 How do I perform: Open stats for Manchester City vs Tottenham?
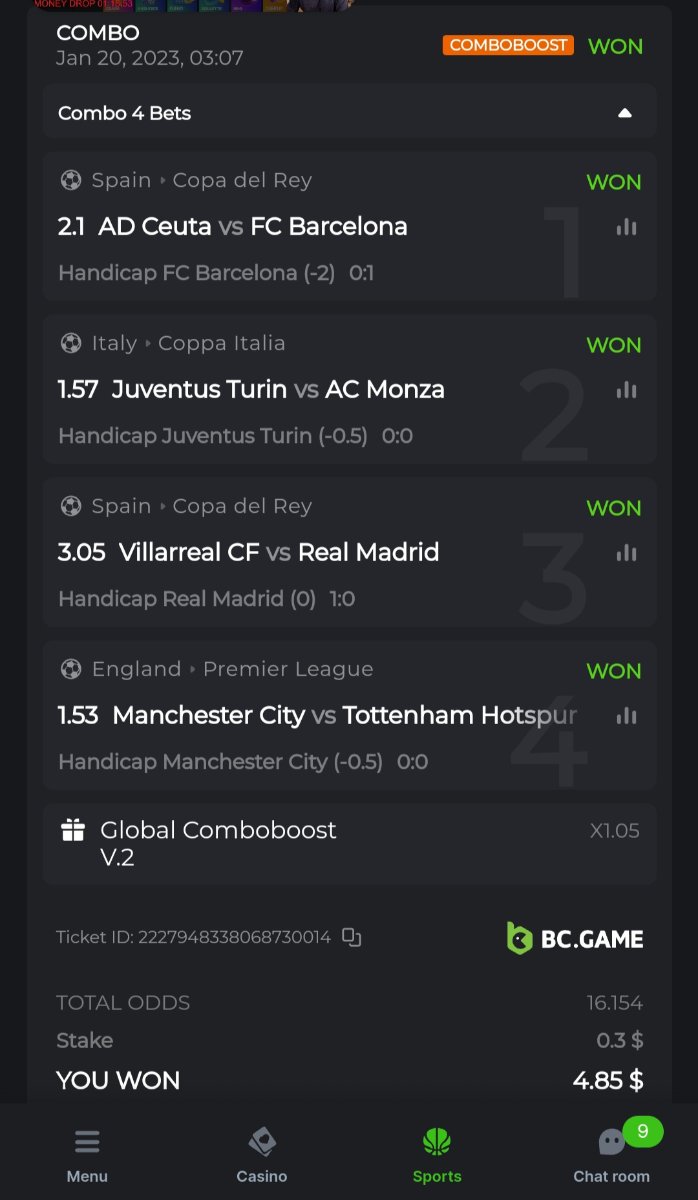pos(627,716)
